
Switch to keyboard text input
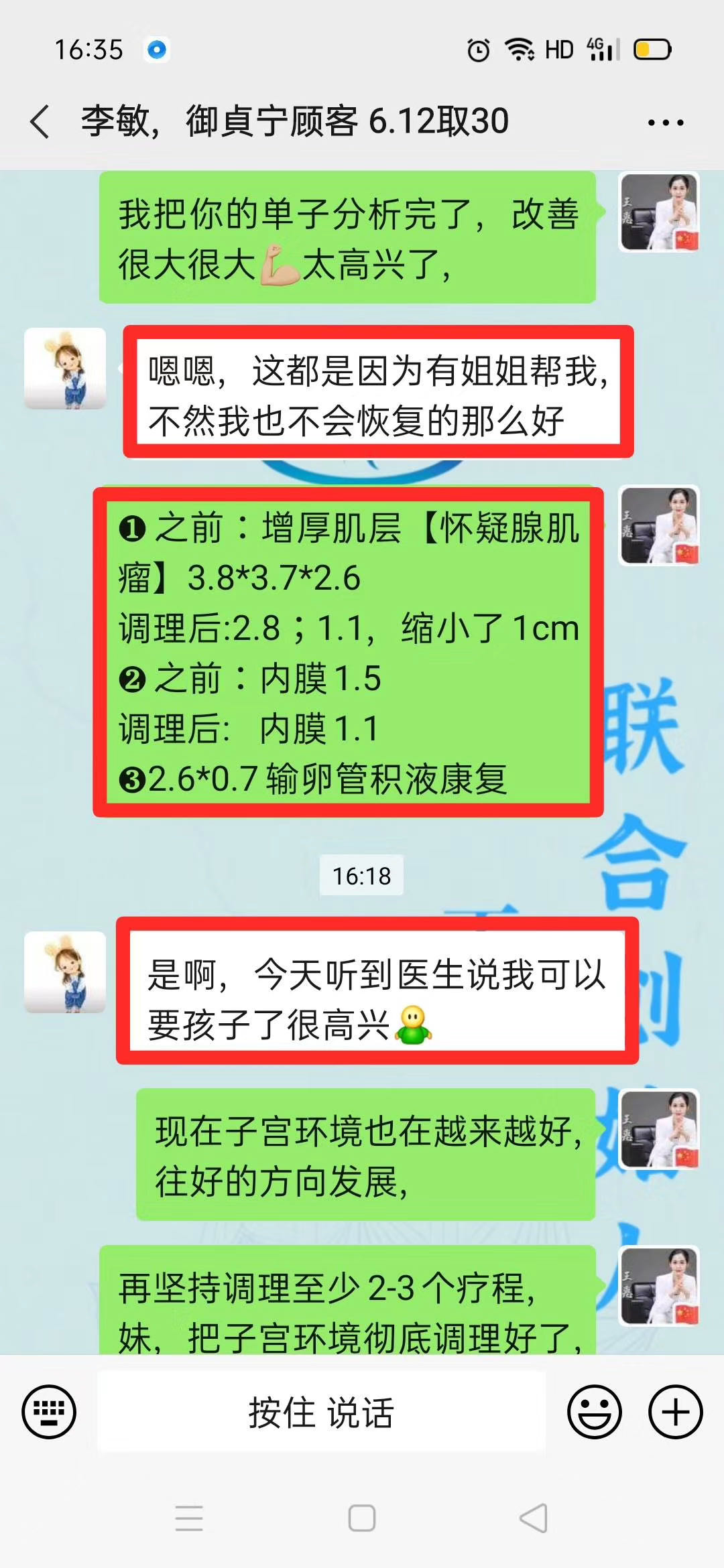49,1411
